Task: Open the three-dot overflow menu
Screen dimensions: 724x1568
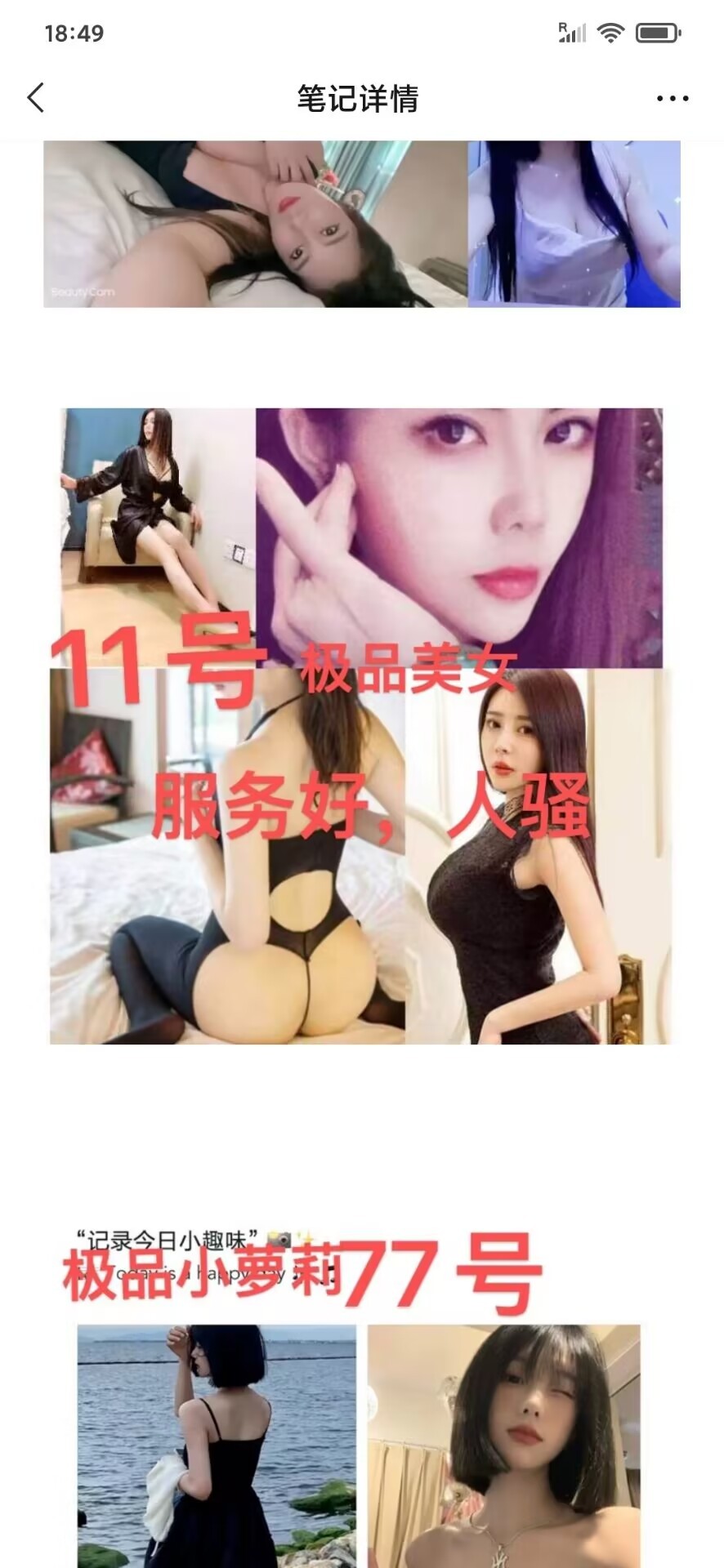Action: [x=672, y=99]
